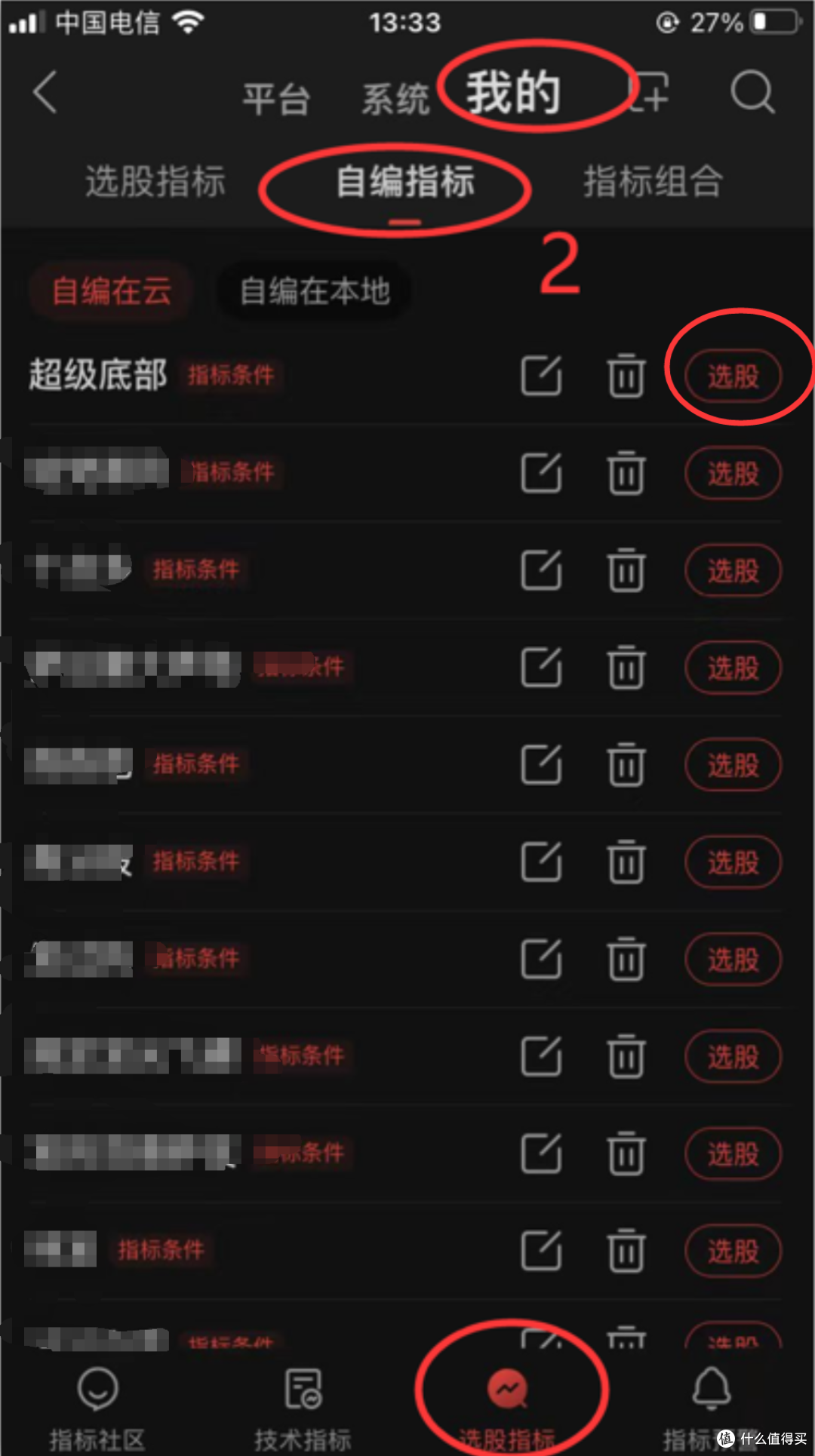815x1456 pixels.
Task: Go back with the top-left arrow
Action: [45, 93]
